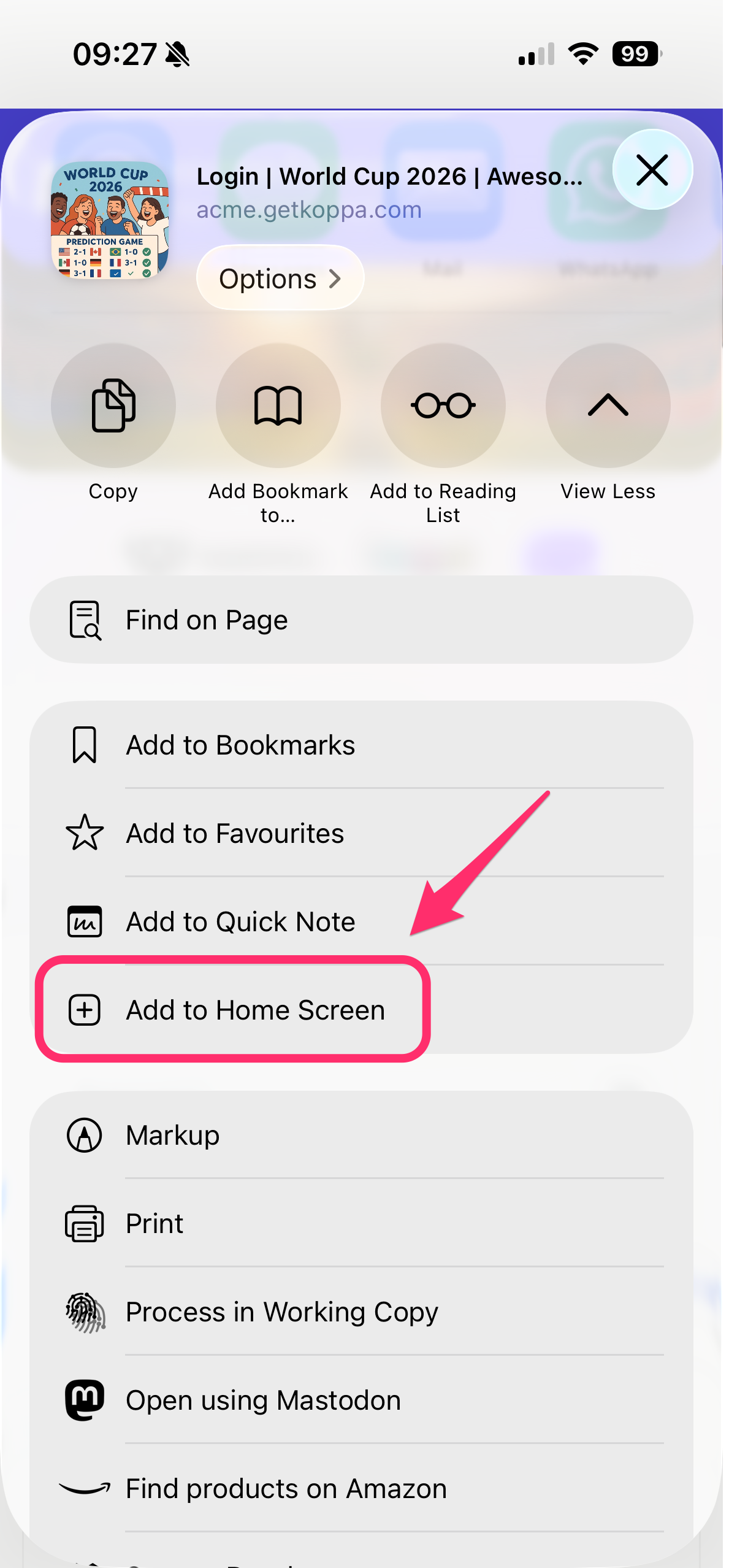Tap the Add to Bookmarks flag icon
The image size is (748, 1568).
(x=86, y=744)
